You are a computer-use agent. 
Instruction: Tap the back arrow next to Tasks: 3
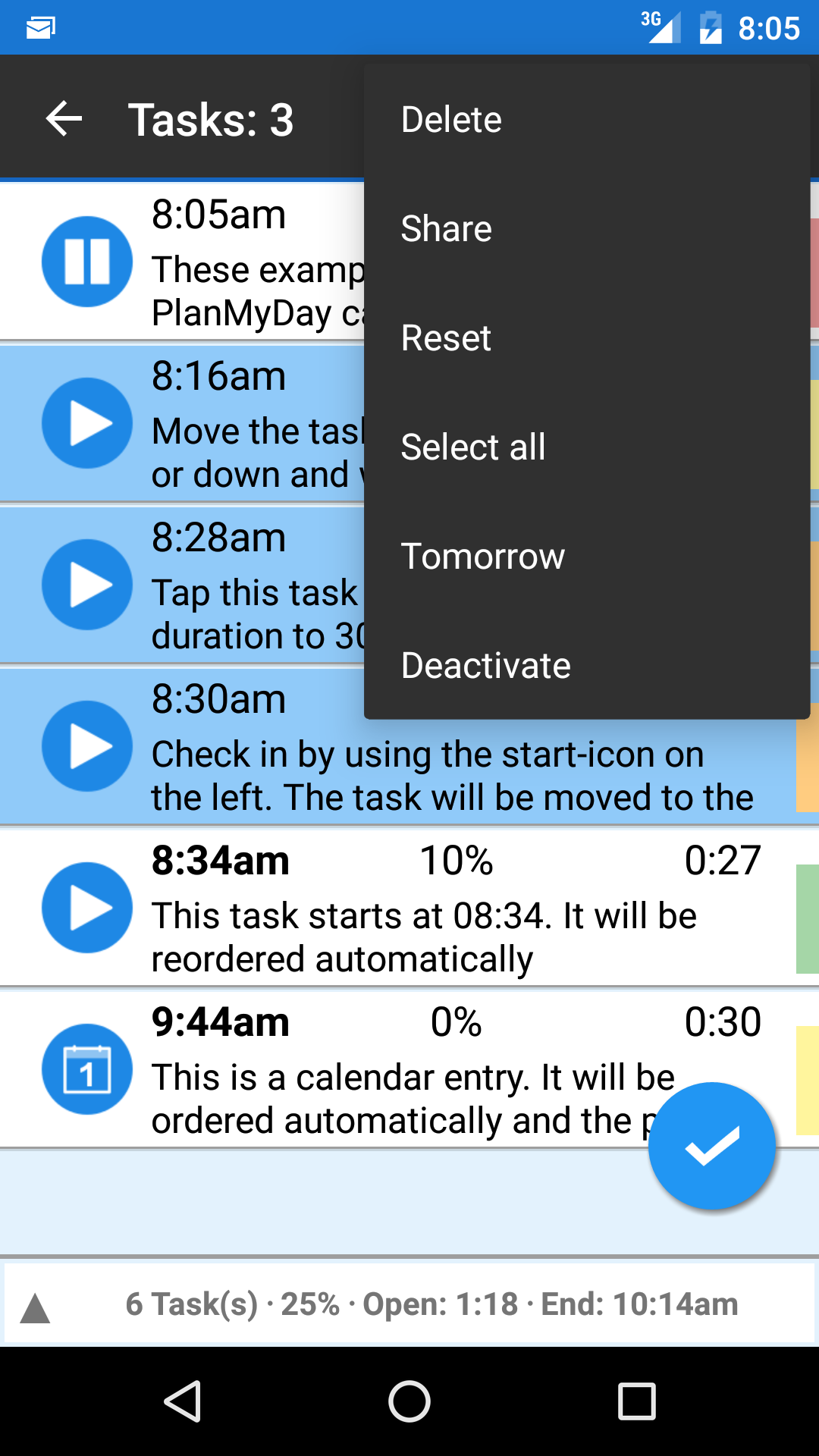[x=63, y=118]
